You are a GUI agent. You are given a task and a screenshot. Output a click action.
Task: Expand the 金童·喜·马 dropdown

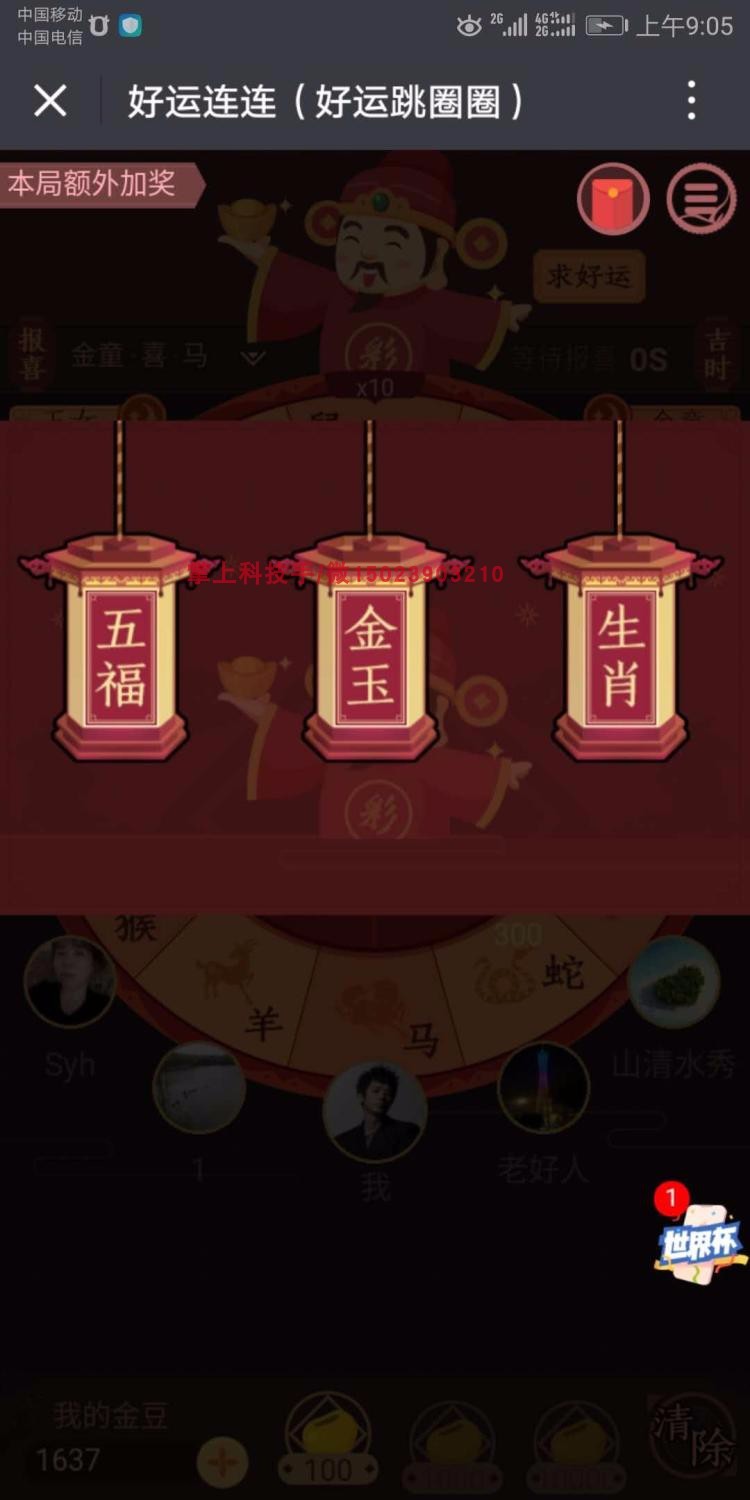coord(254,357)
